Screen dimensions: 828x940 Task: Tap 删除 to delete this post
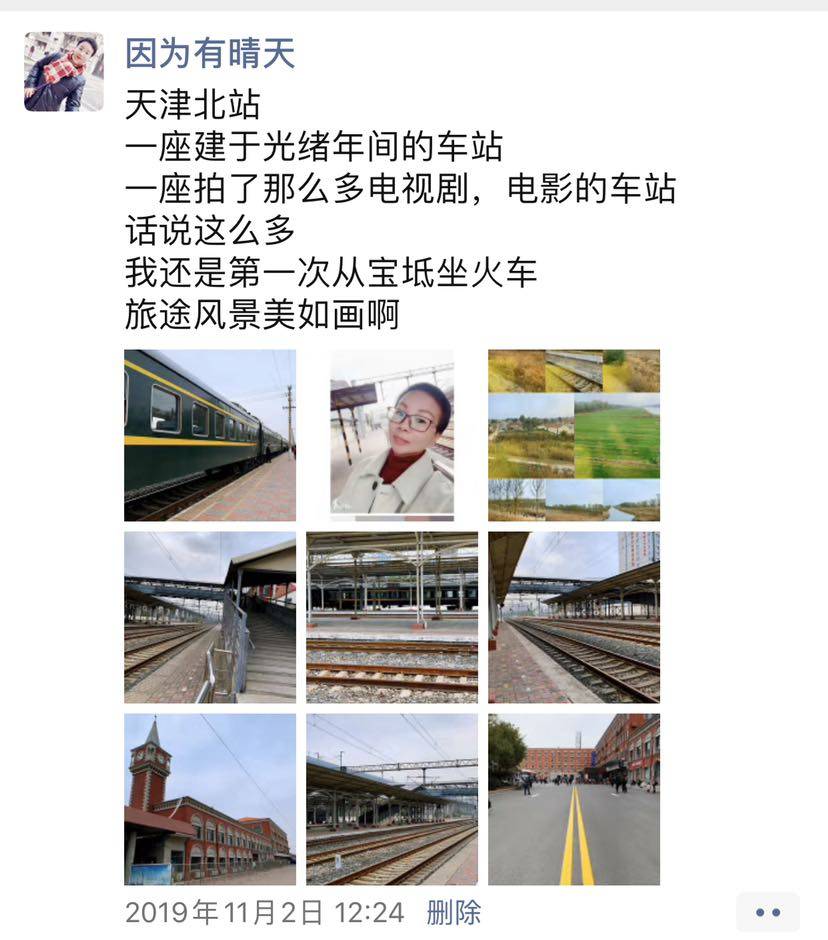453,912
